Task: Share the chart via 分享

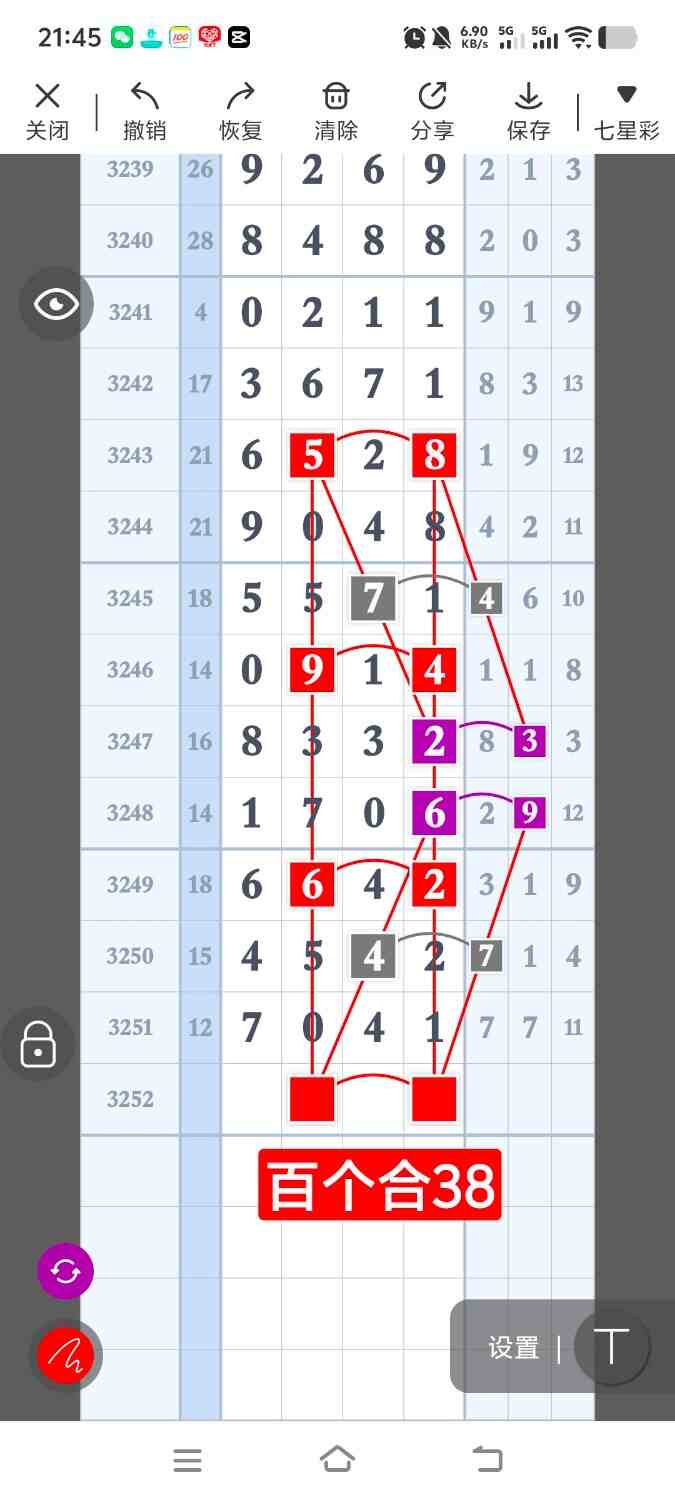Action: 432,110
